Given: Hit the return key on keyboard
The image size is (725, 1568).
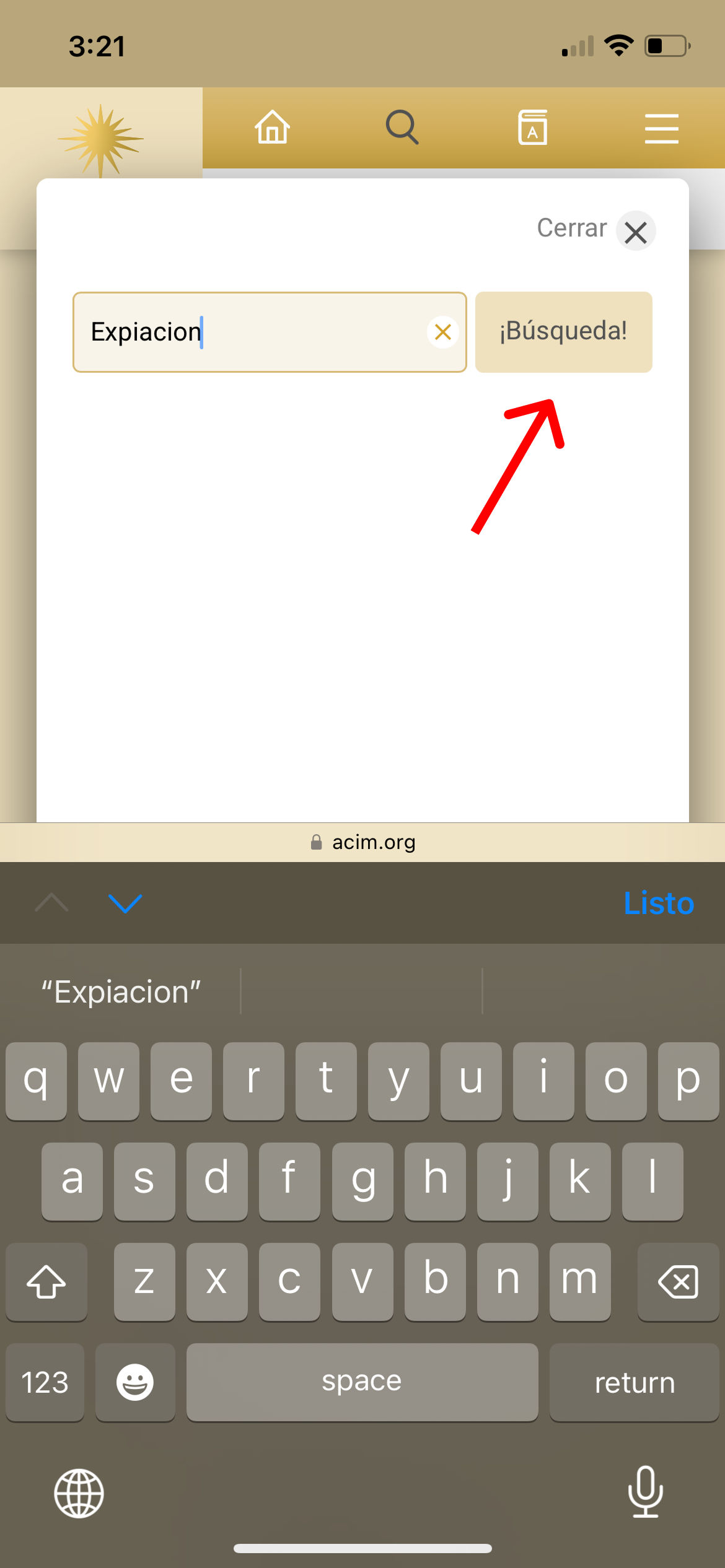Looking at the screenshot, I should 634,1382.
